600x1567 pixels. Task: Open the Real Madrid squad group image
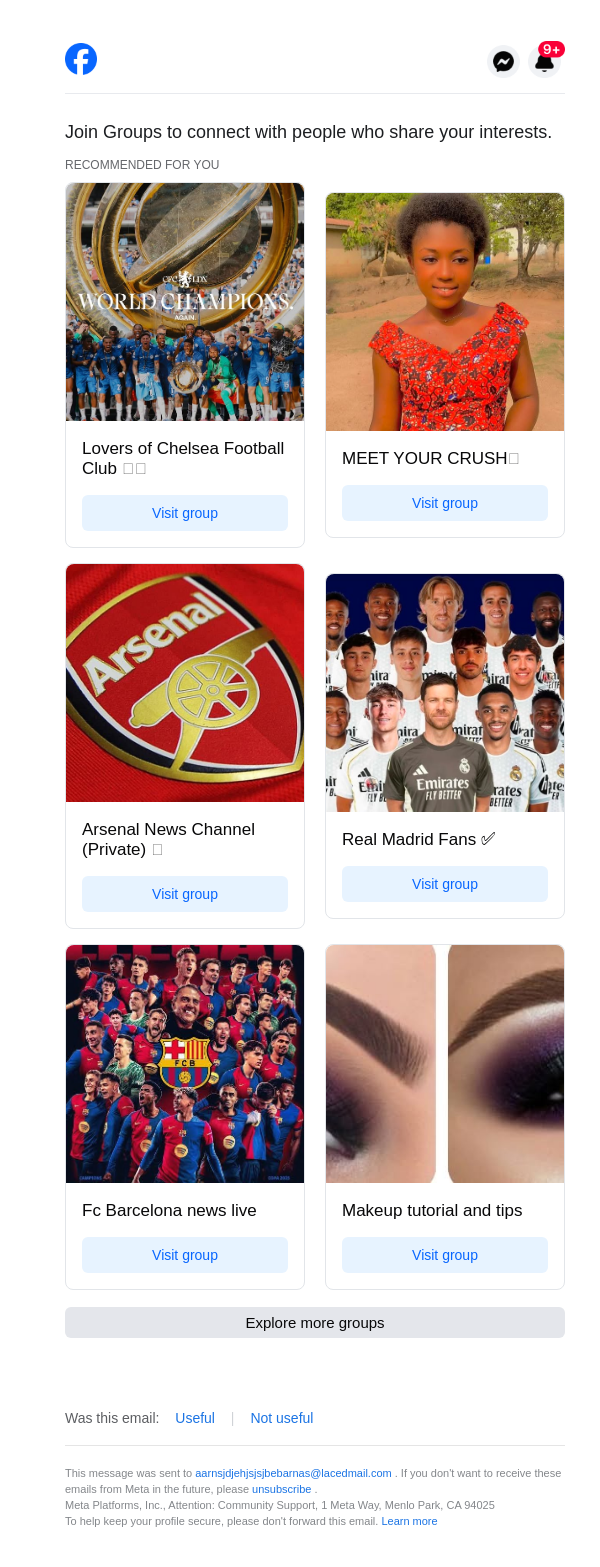pos(445,693)
